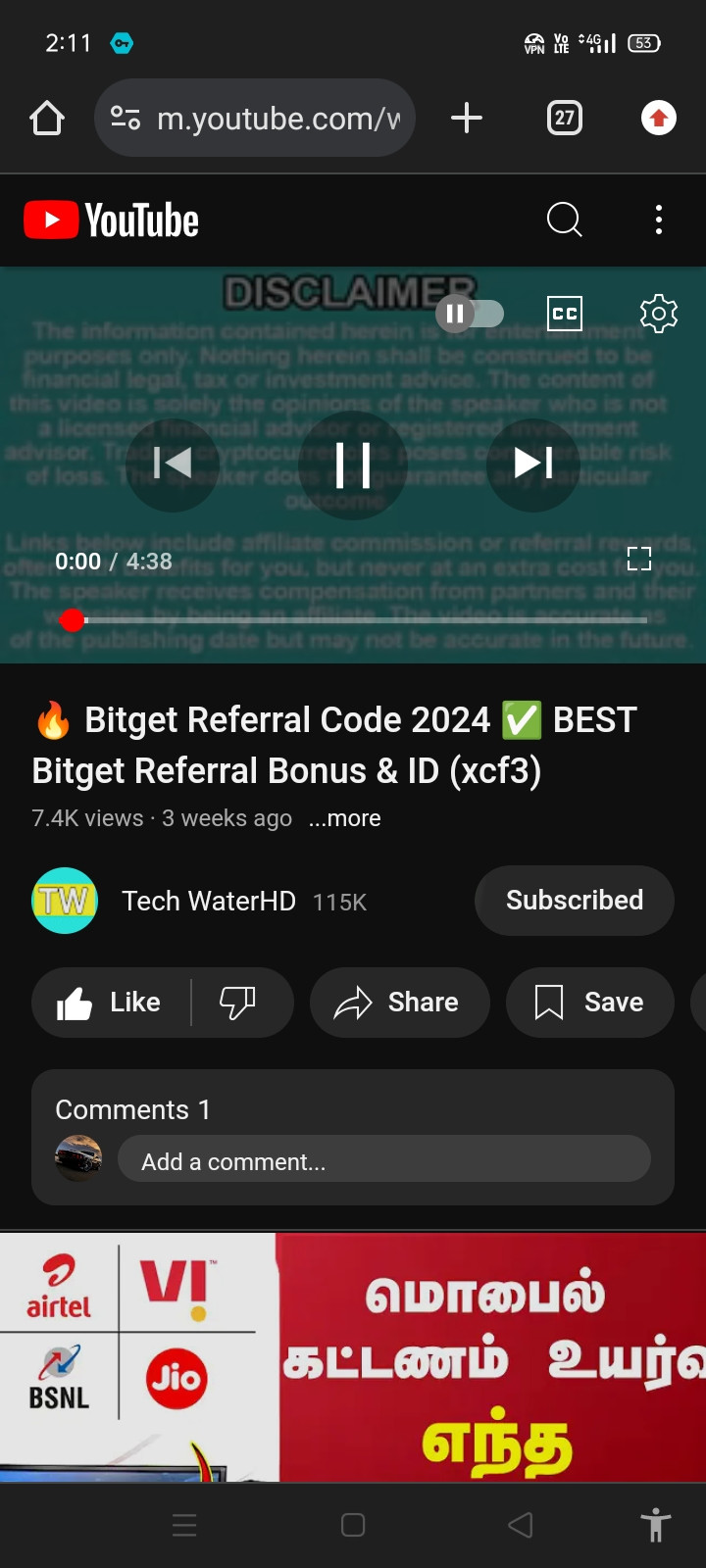
Task: Open the tab switcher showing 27 tabs
Action: [564, 118]
